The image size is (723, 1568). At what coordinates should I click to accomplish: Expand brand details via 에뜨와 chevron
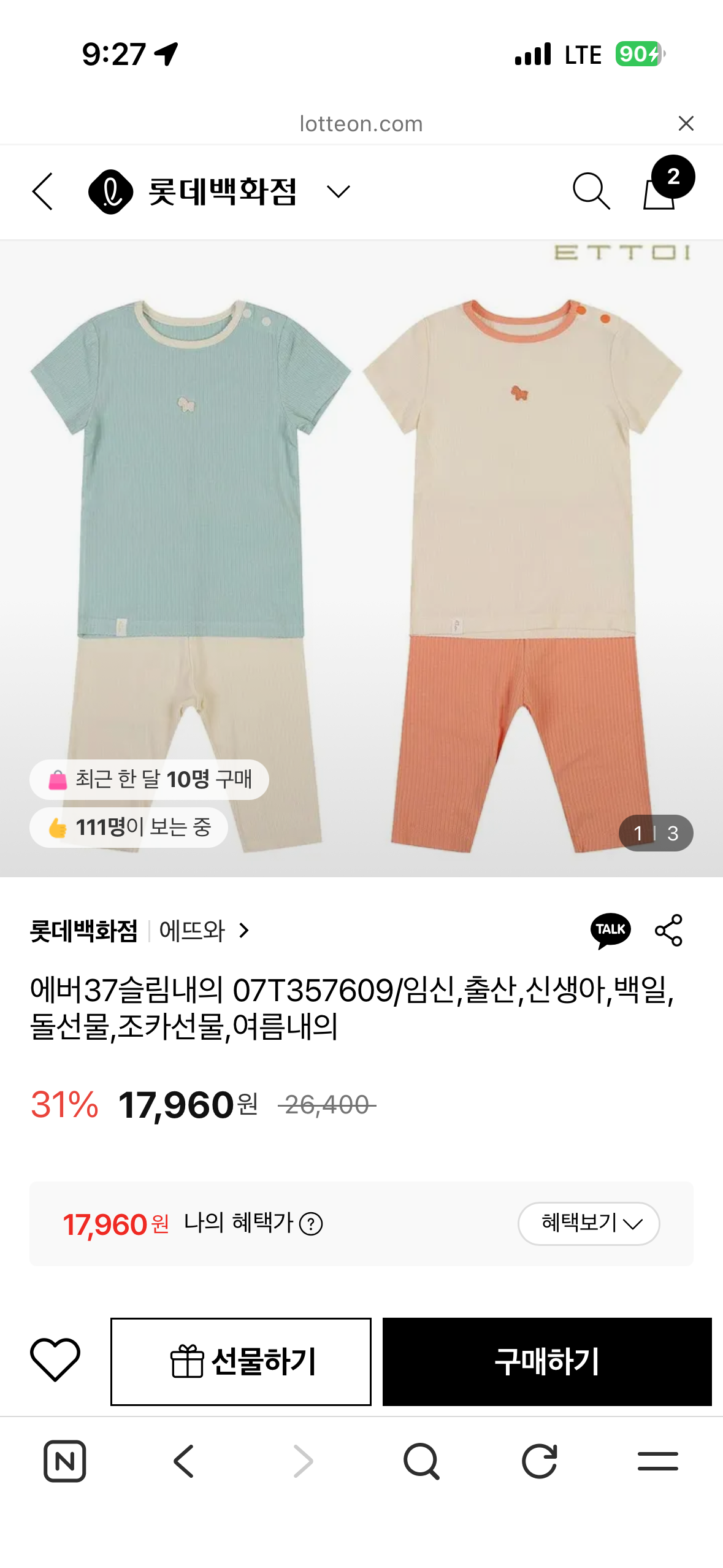tap(244, 931)
